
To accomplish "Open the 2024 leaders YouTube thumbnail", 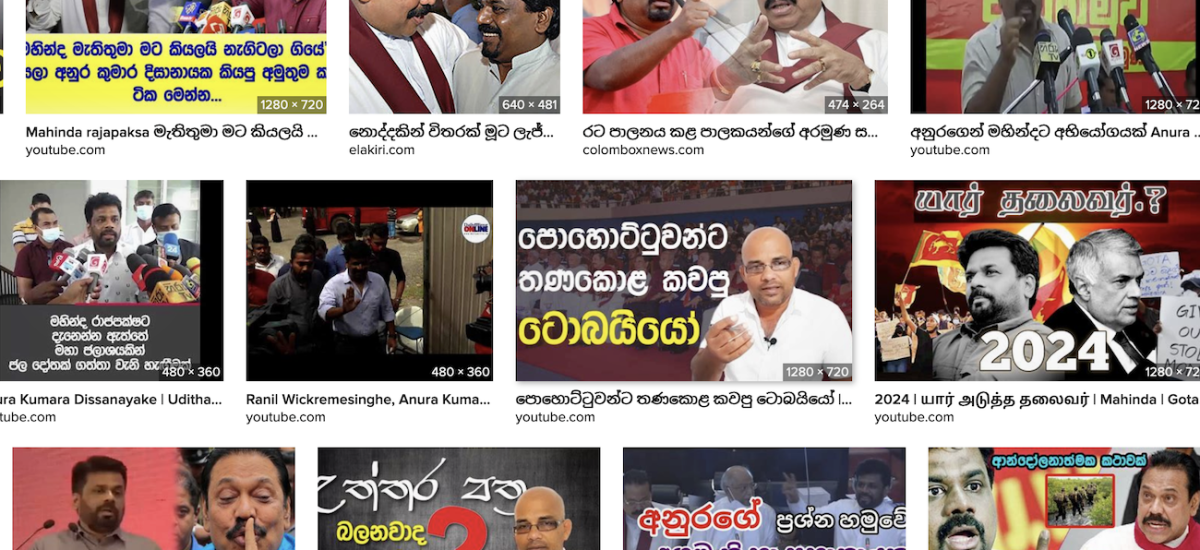I will coord(1037,280).
